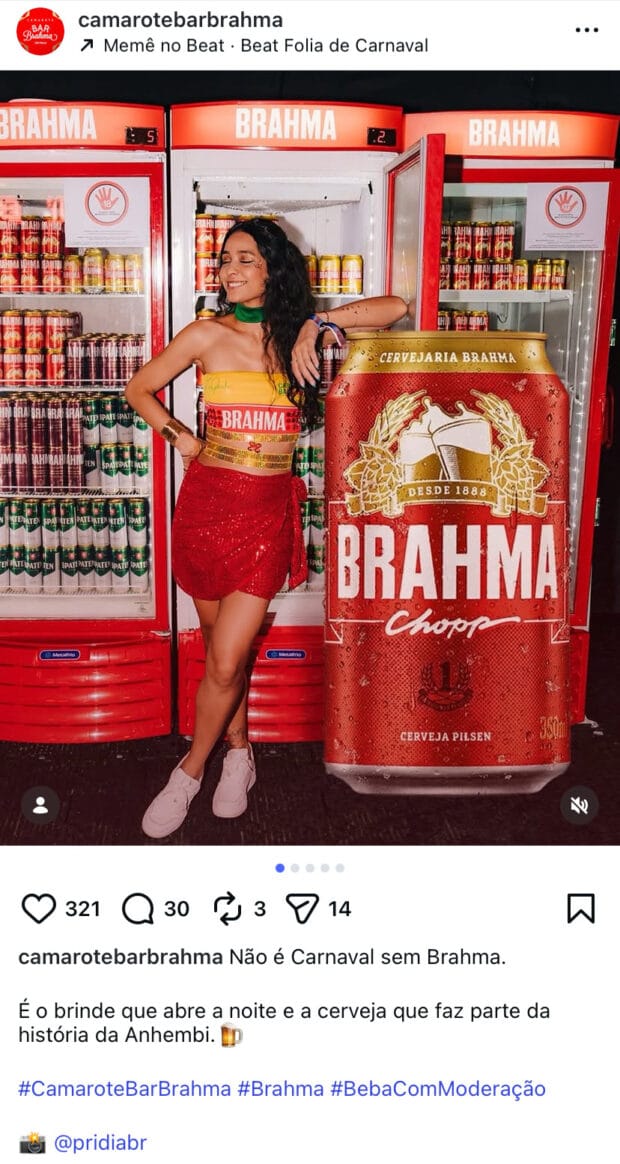Open the #CamaroteBarBrahma hashtag
The width and height of the screenshot is (620, 1164).
coord(124,1089)
